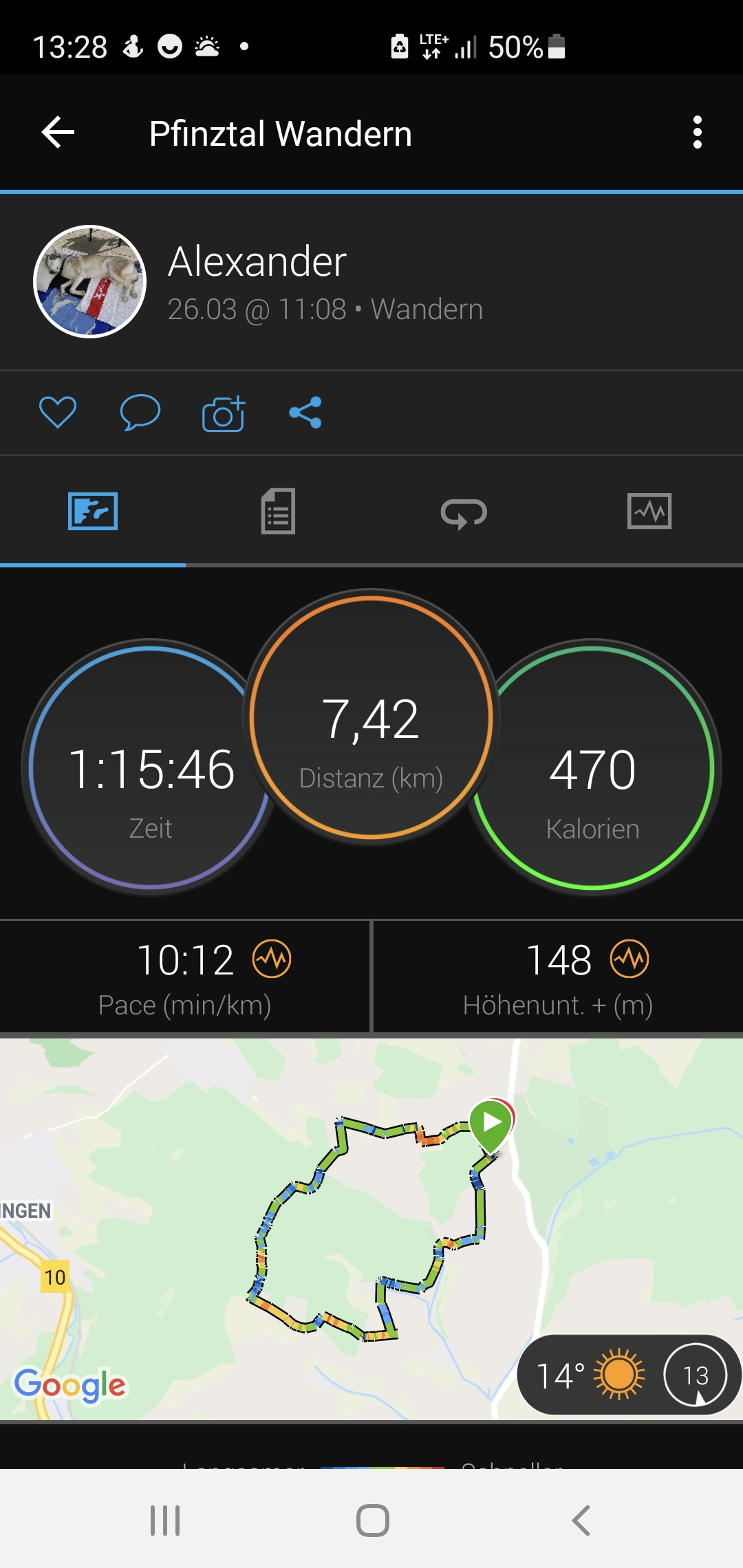This screenshot has height=1568, width=743.
Task: Open Alexander's profile picture
Action: [x=90, y=282]
